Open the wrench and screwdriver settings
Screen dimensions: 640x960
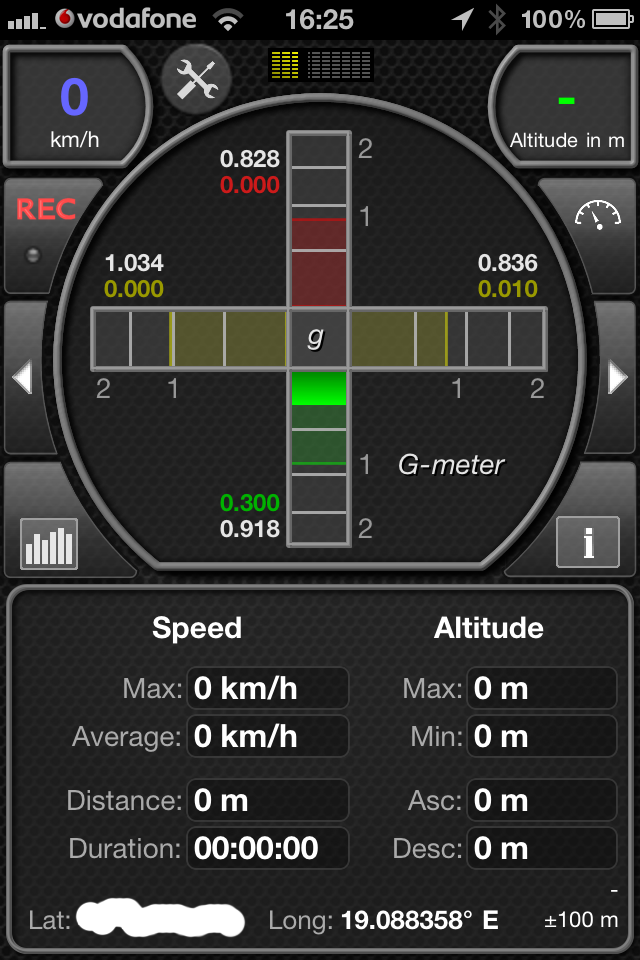pyautogui.click(x=196, y=79)
